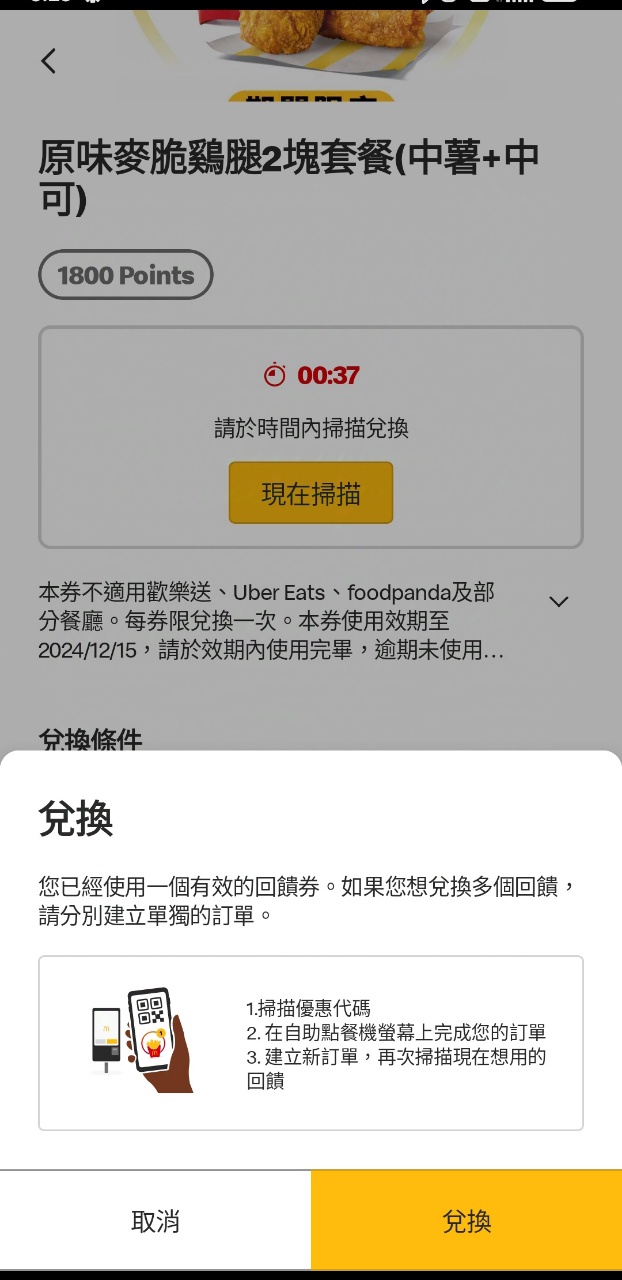Tap the 現在掃描 scan button

click(310, 493)
